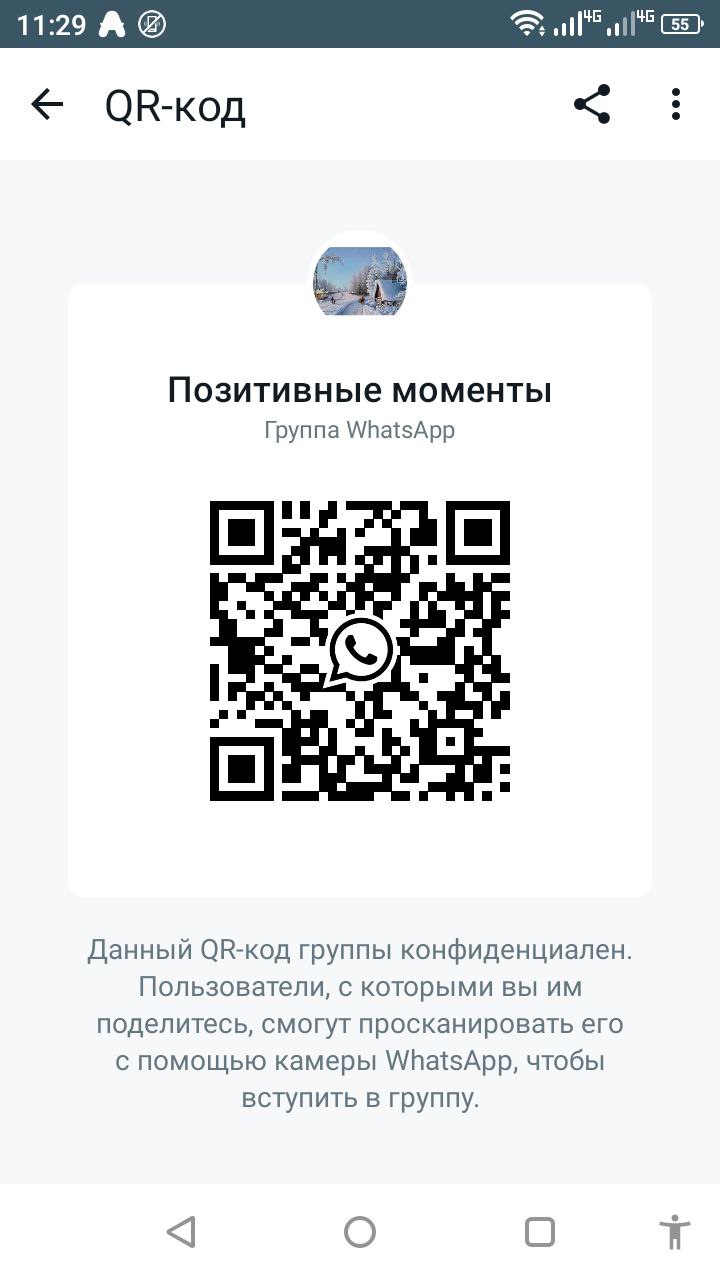This screenshot has width=720, height=1280.
Task: Go back from the QR-код screen
Action: tap(47, 104)
